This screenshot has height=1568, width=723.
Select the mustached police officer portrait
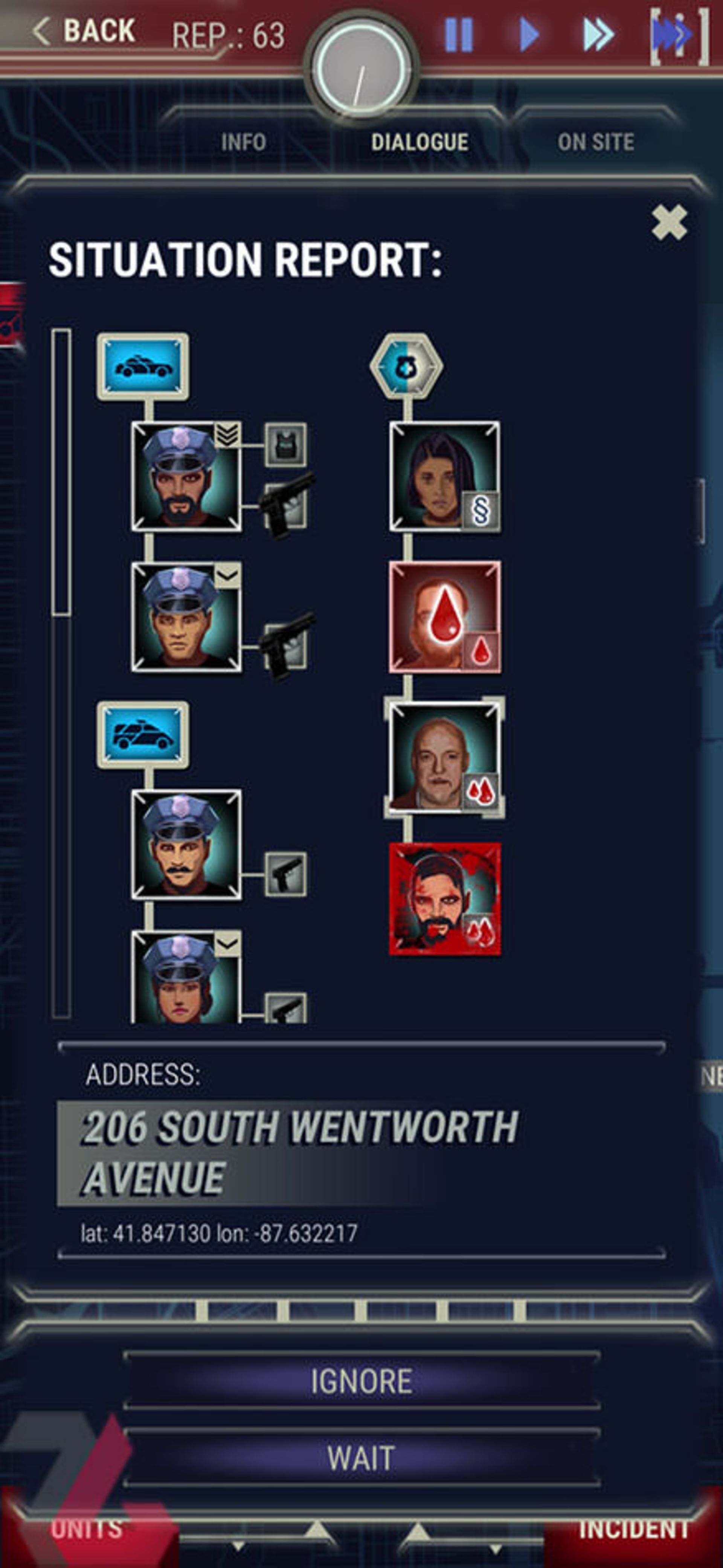click(186, 845)
